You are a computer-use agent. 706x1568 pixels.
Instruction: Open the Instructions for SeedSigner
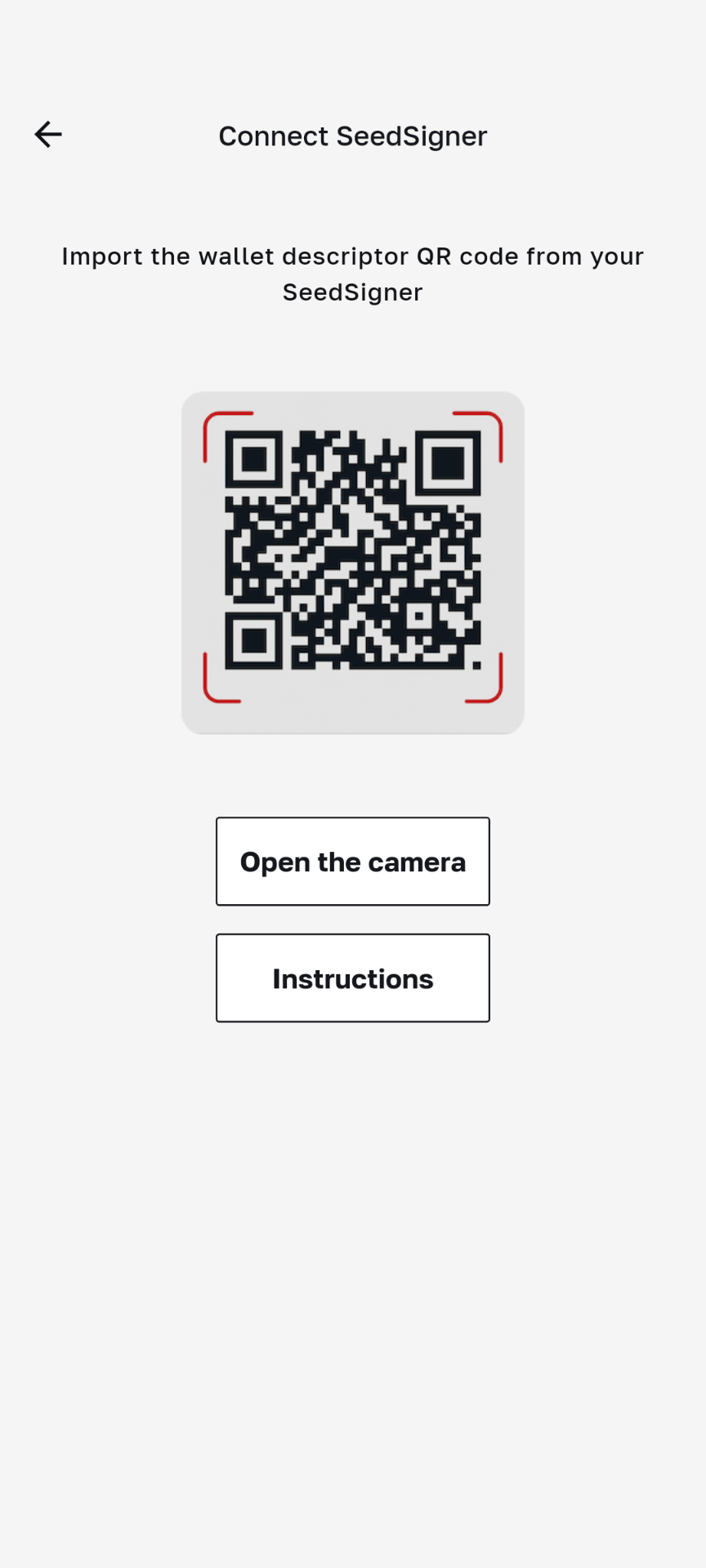[353, 978]
